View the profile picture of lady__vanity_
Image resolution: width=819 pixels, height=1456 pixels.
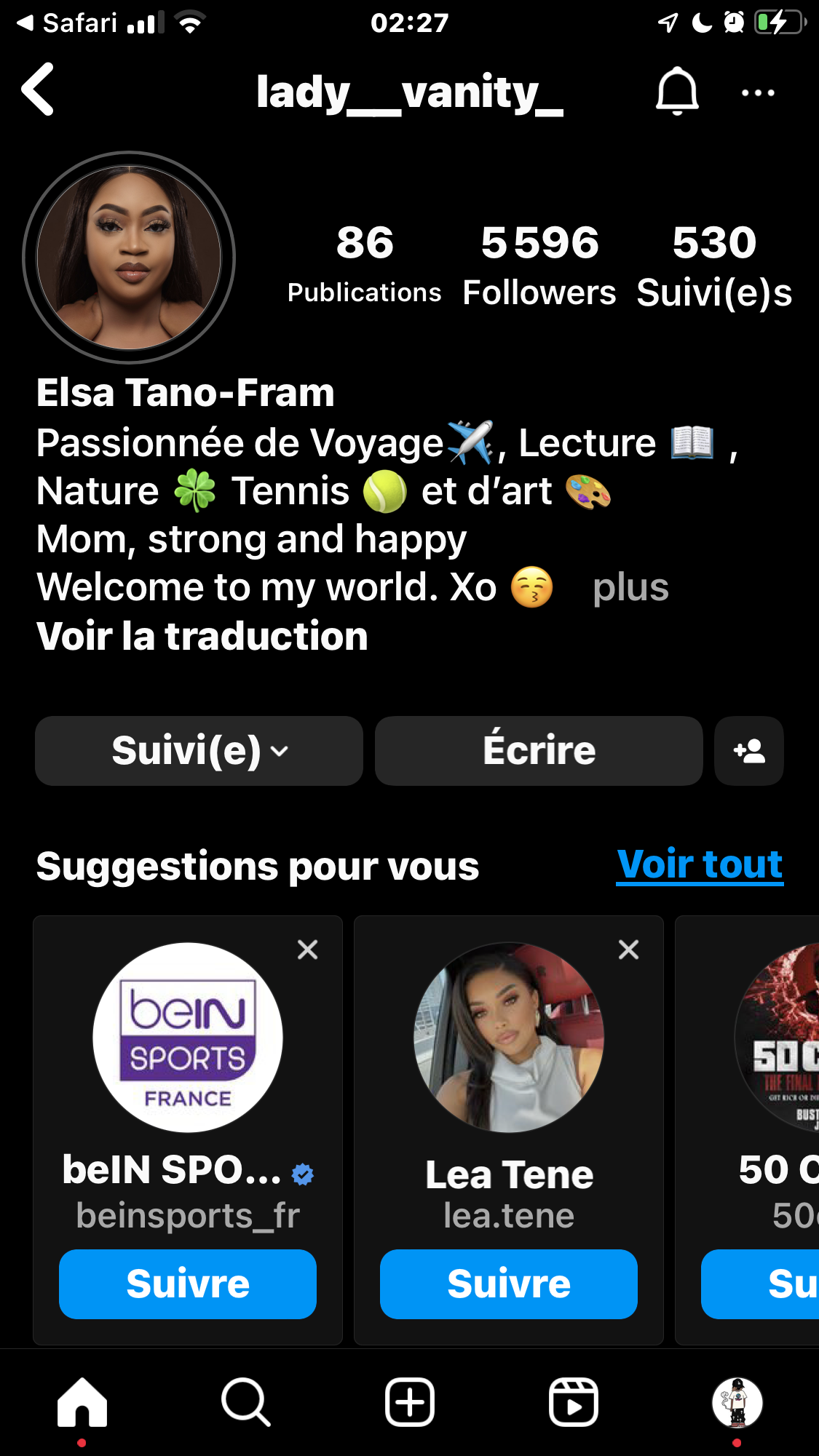[129, 258]
